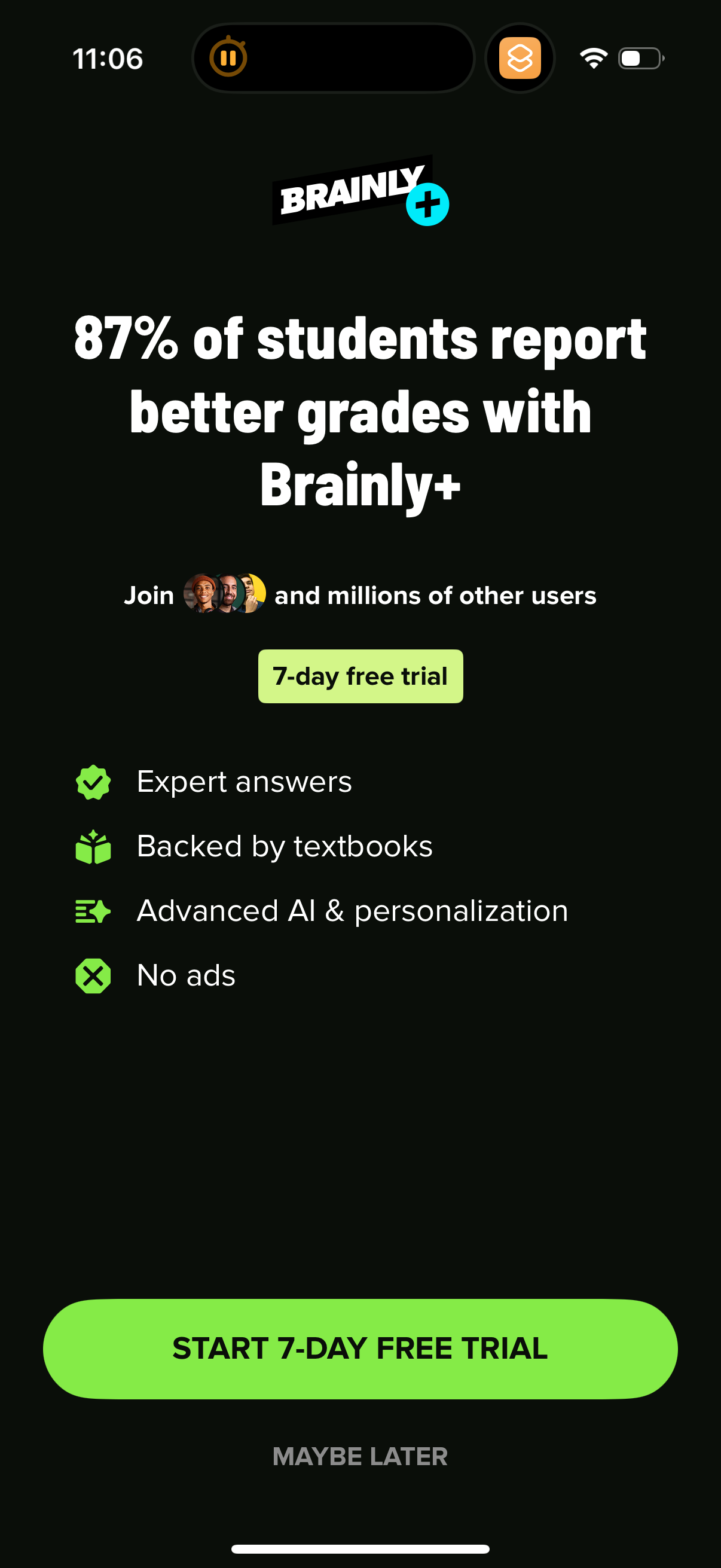Tap the open book icon beside Backed by textbooks

click(x=93, y=846)
